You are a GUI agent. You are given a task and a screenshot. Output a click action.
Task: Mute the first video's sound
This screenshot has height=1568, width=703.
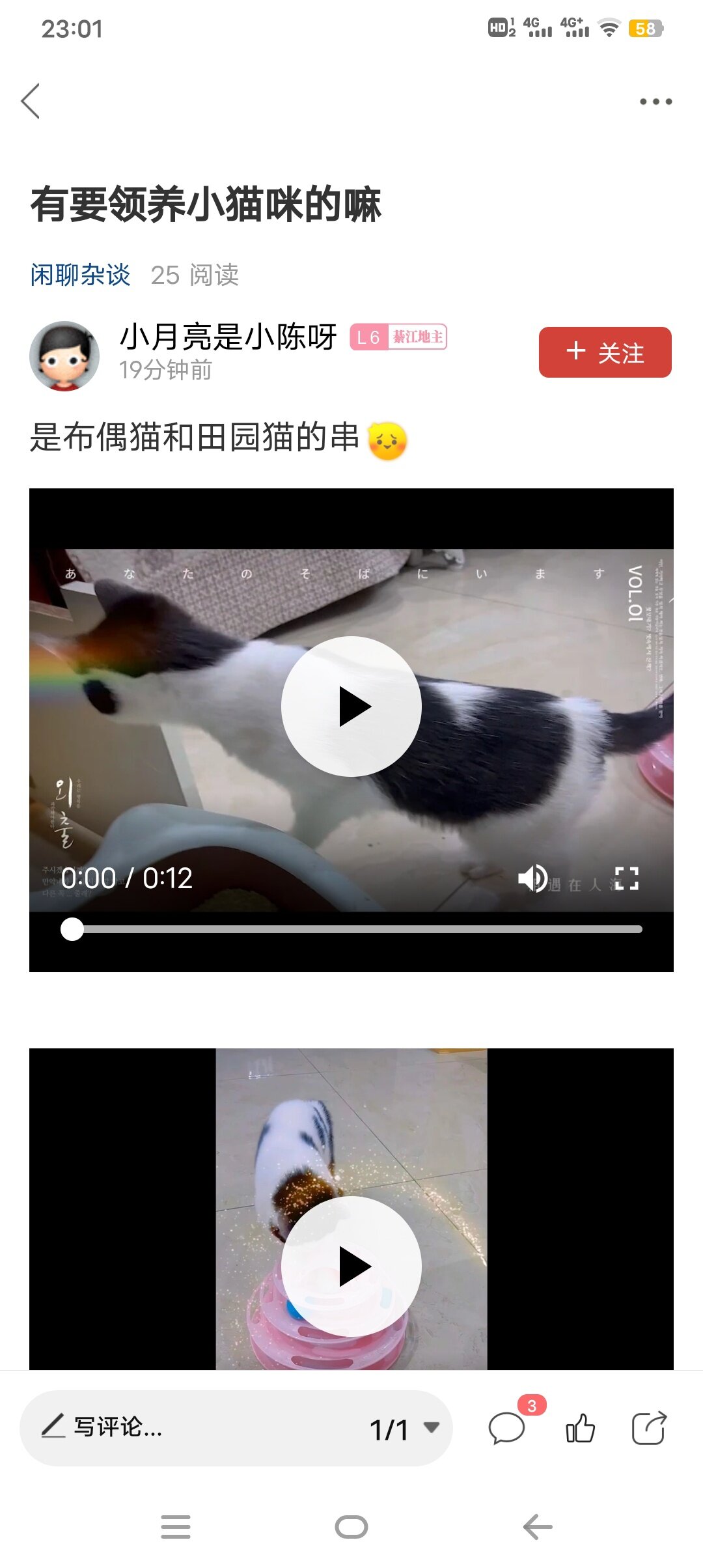click(x=532, y=878)
